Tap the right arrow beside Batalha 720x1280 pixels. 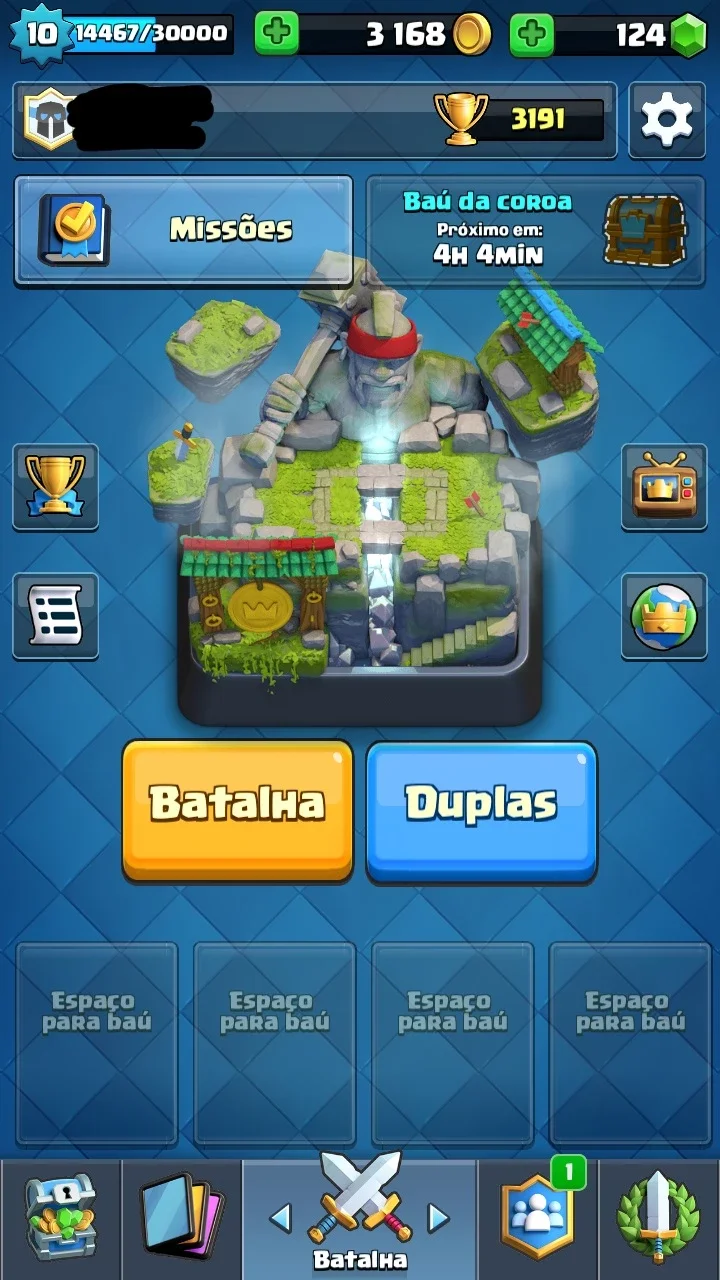point(438,1217)
